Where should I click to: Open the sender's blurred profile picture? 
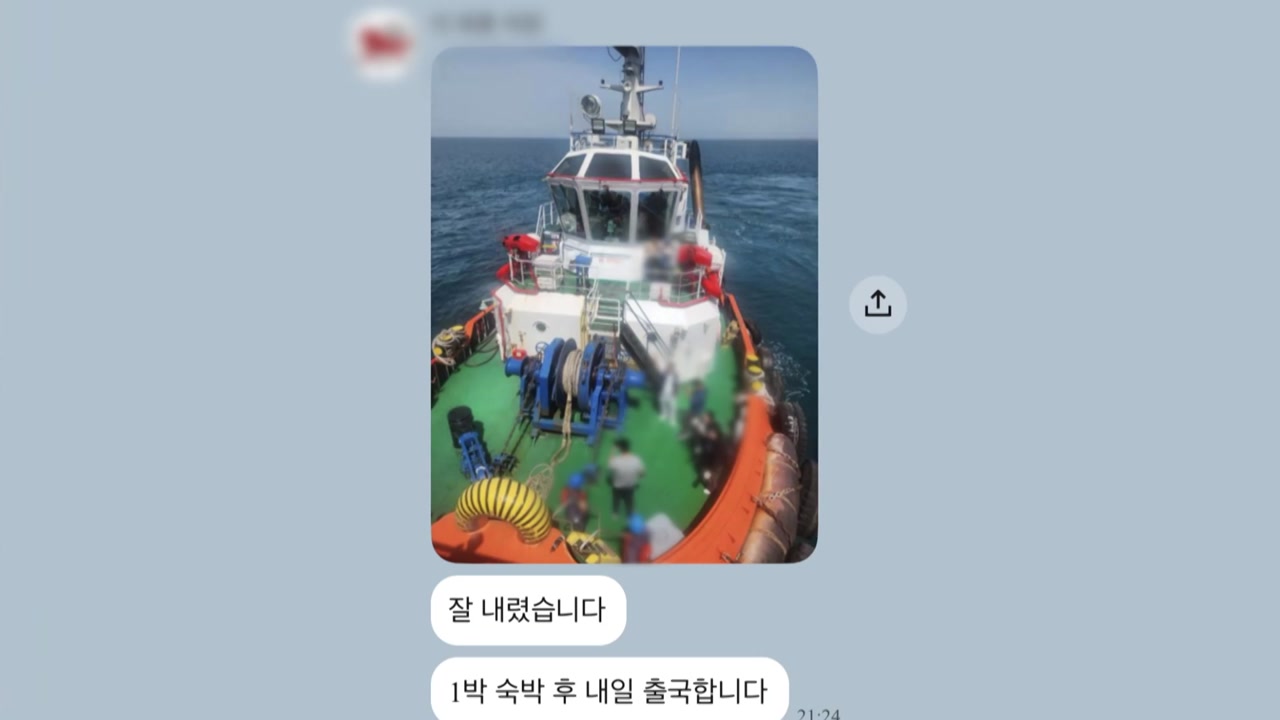pos(384,43)
